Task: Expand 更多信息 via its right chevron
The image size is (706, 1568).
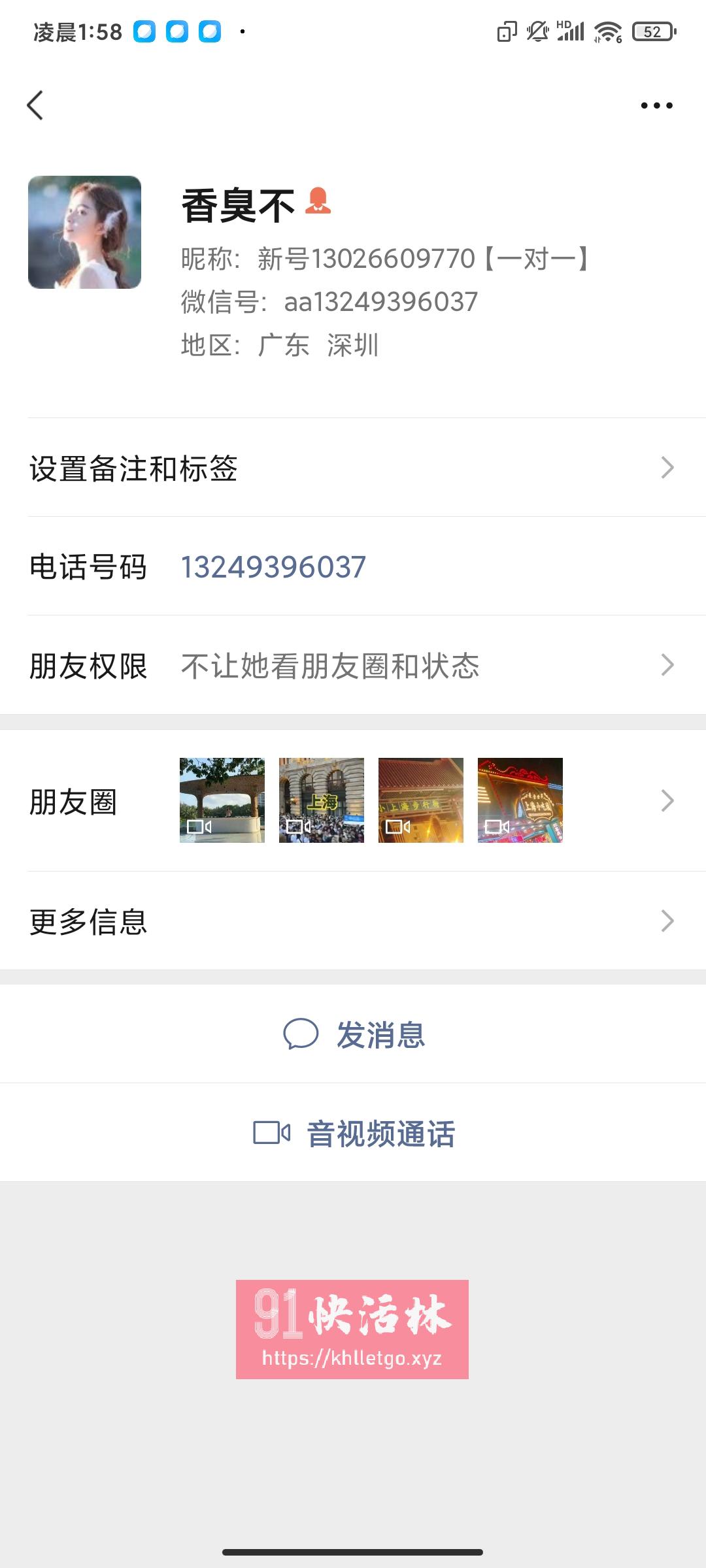Action: tap(667, 921)
